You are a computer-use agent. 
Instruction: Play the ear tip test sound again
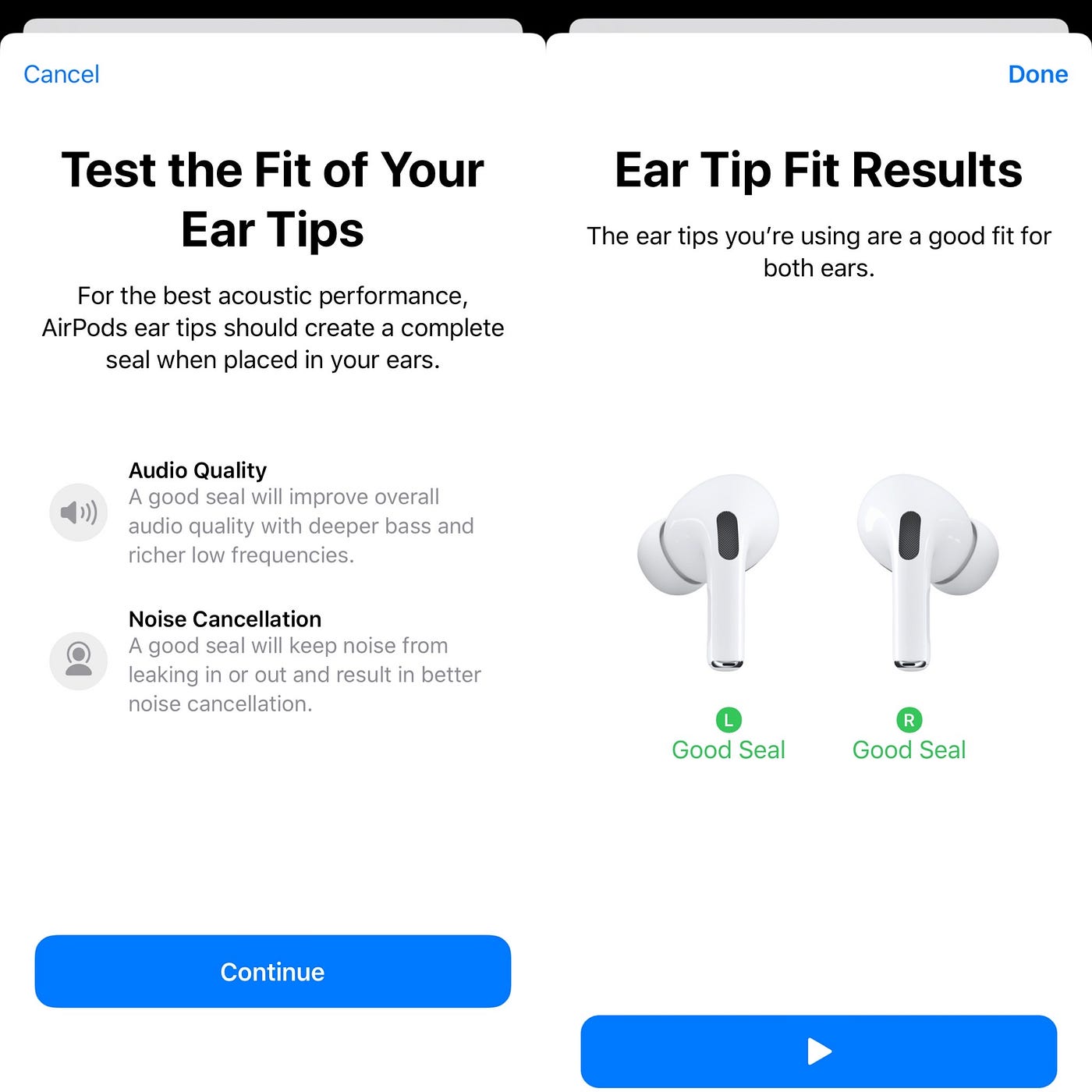click(818, 1051)
